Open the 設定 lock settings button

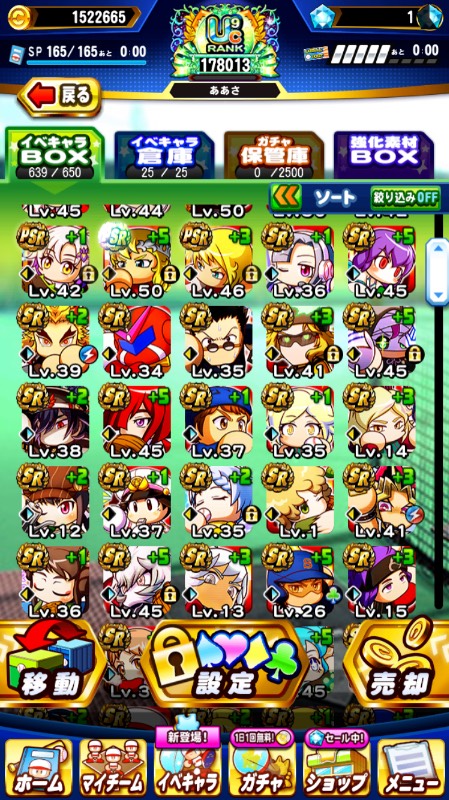coord(224,664)
